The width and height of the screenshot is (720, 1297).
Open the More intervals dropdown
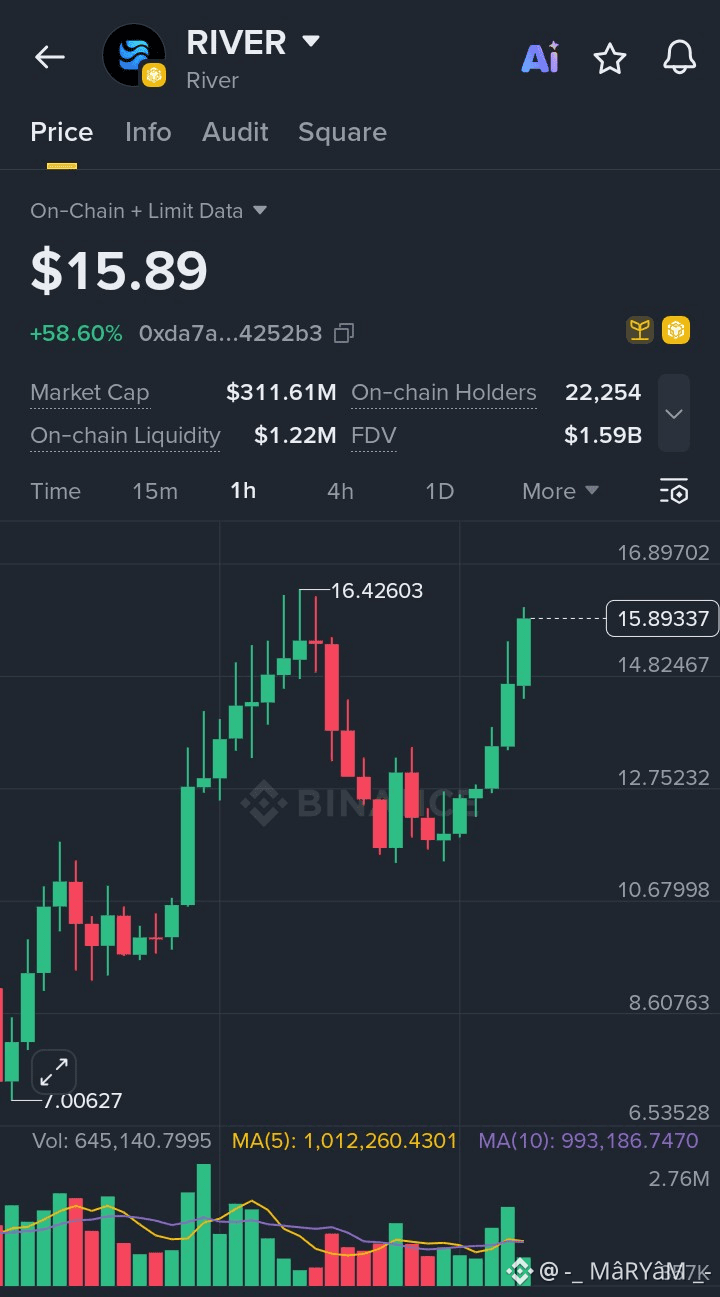pyautogui.click(x=560, y=491)
